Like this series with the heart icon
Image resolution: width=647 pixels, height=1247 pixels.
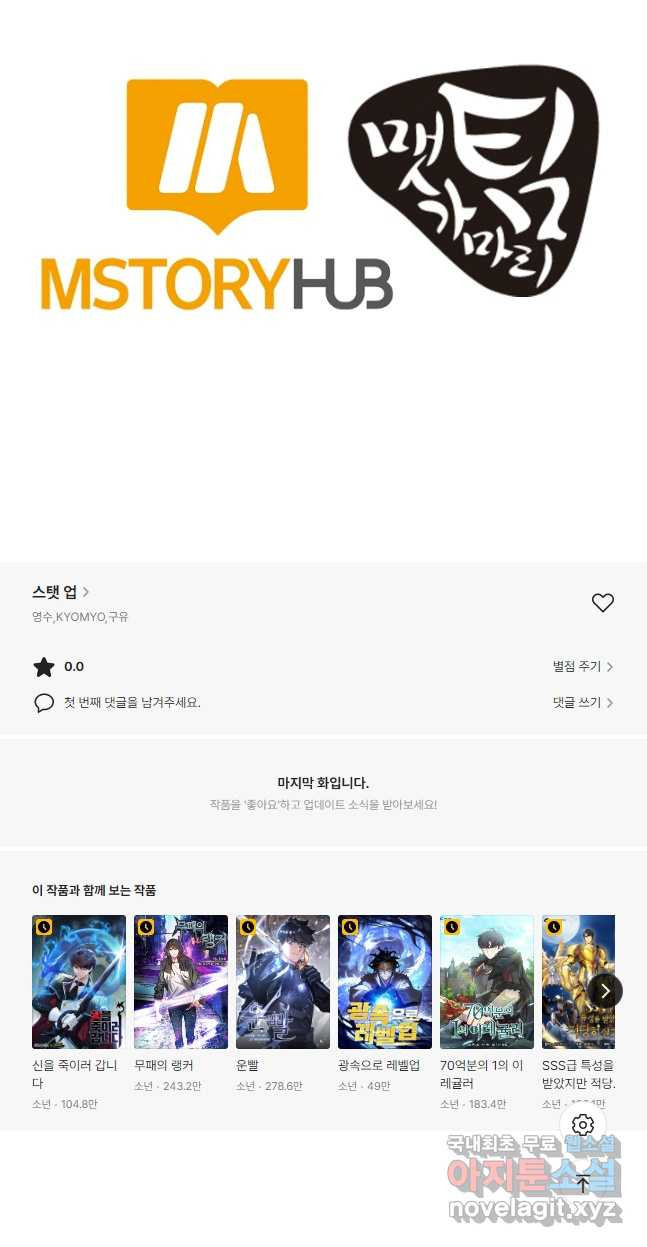602,602
